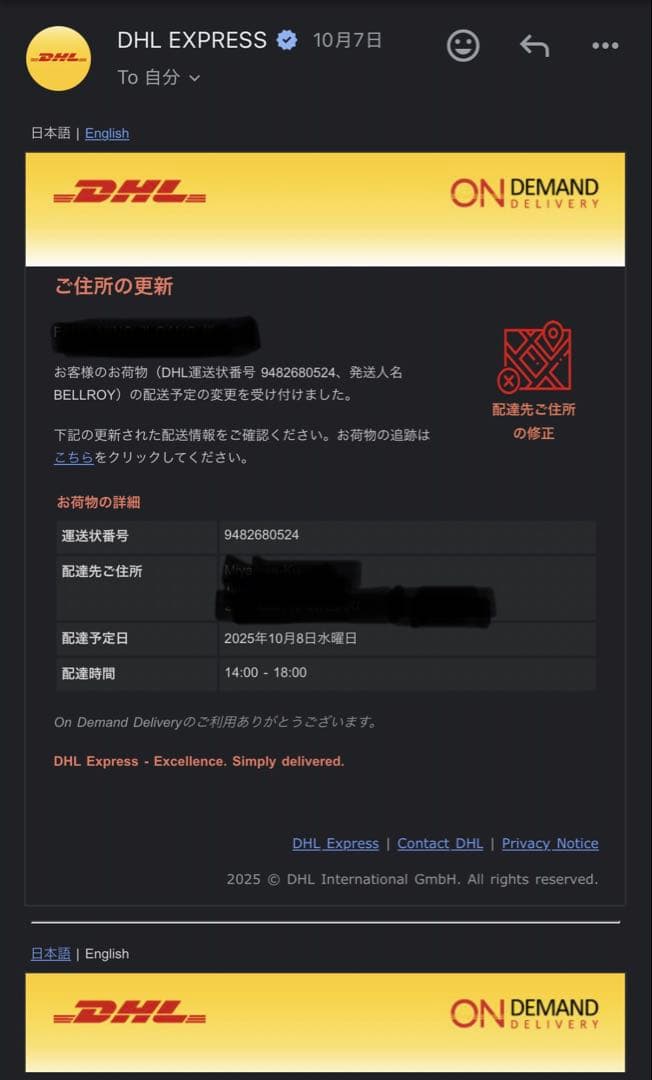652x1080 pixels.
Task: Reply to the DHL Express email
Action: (x=534, y=45)
